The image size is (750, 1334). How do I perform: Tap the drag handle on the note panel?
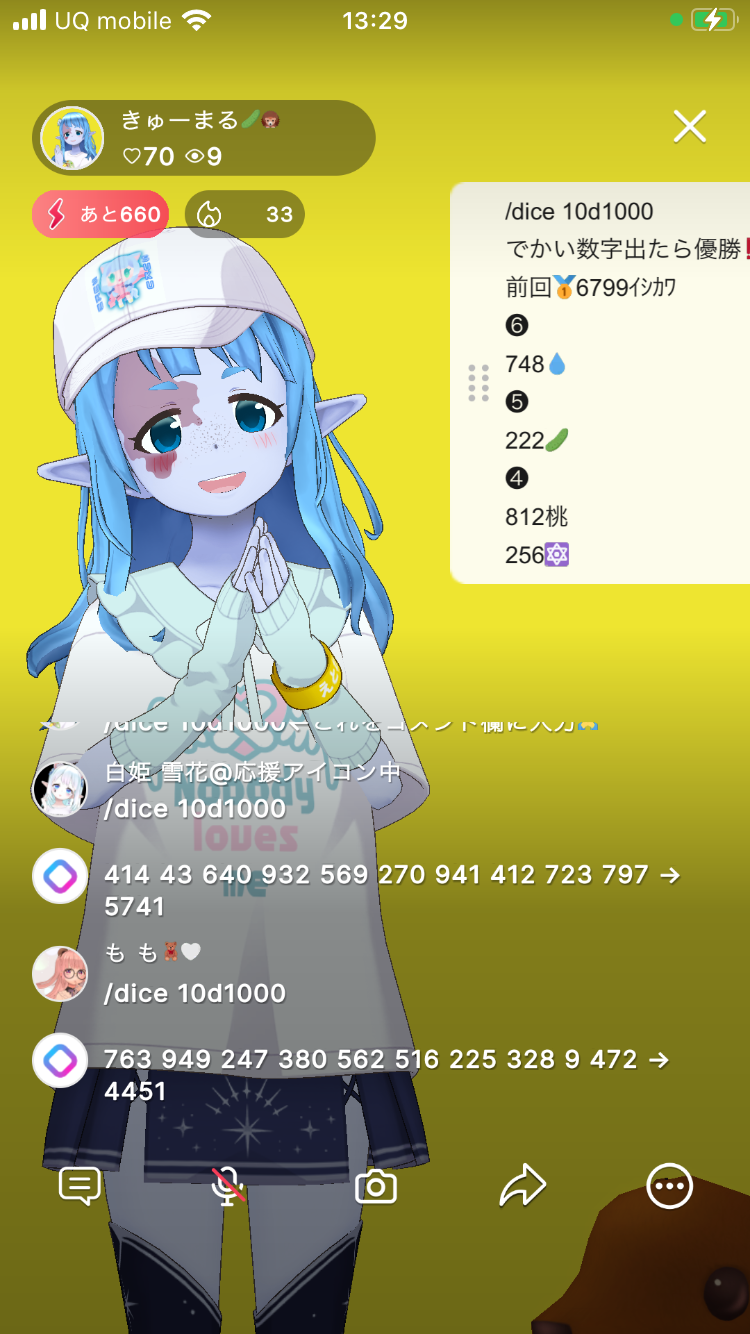pos(478,383)
